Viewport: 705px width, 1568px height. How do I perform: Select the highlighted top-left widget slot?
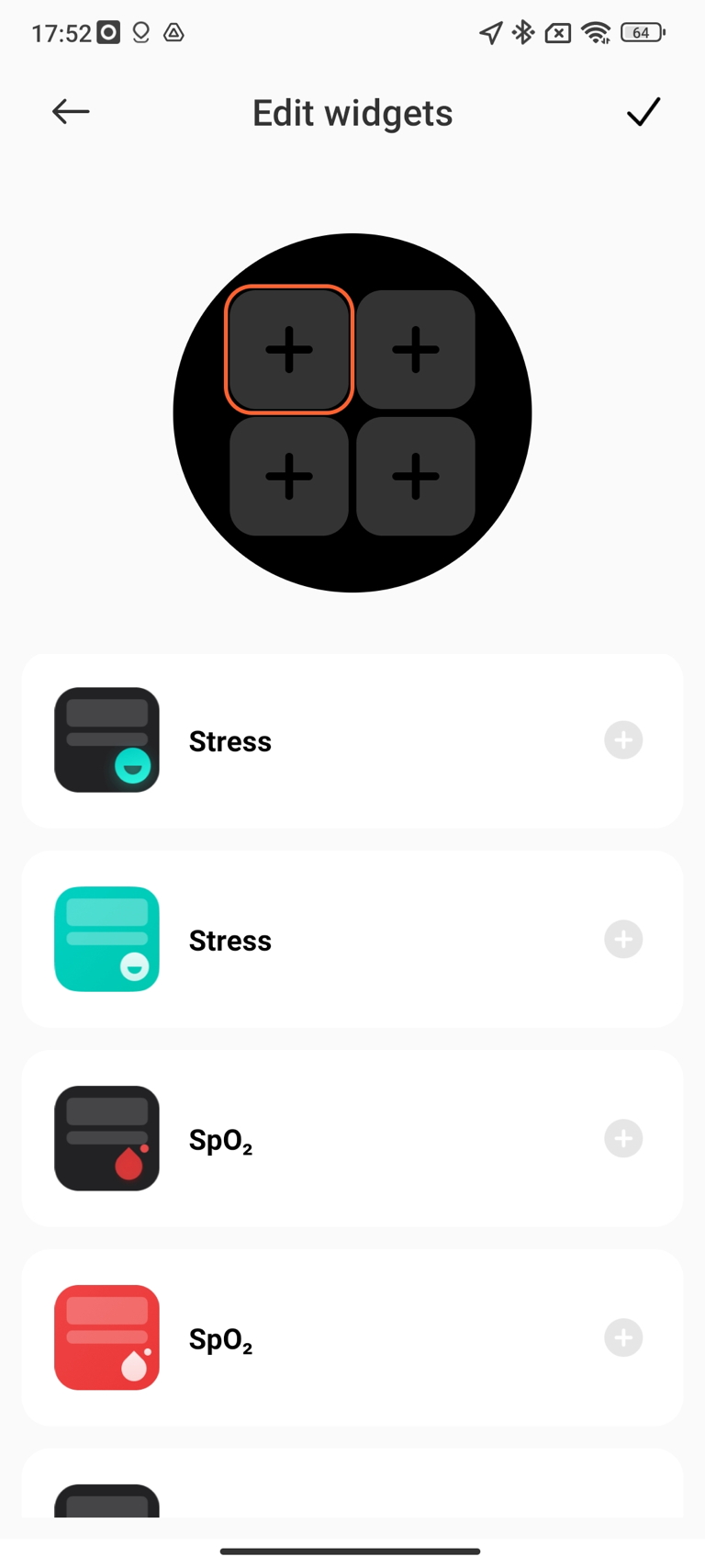(289, 349)
